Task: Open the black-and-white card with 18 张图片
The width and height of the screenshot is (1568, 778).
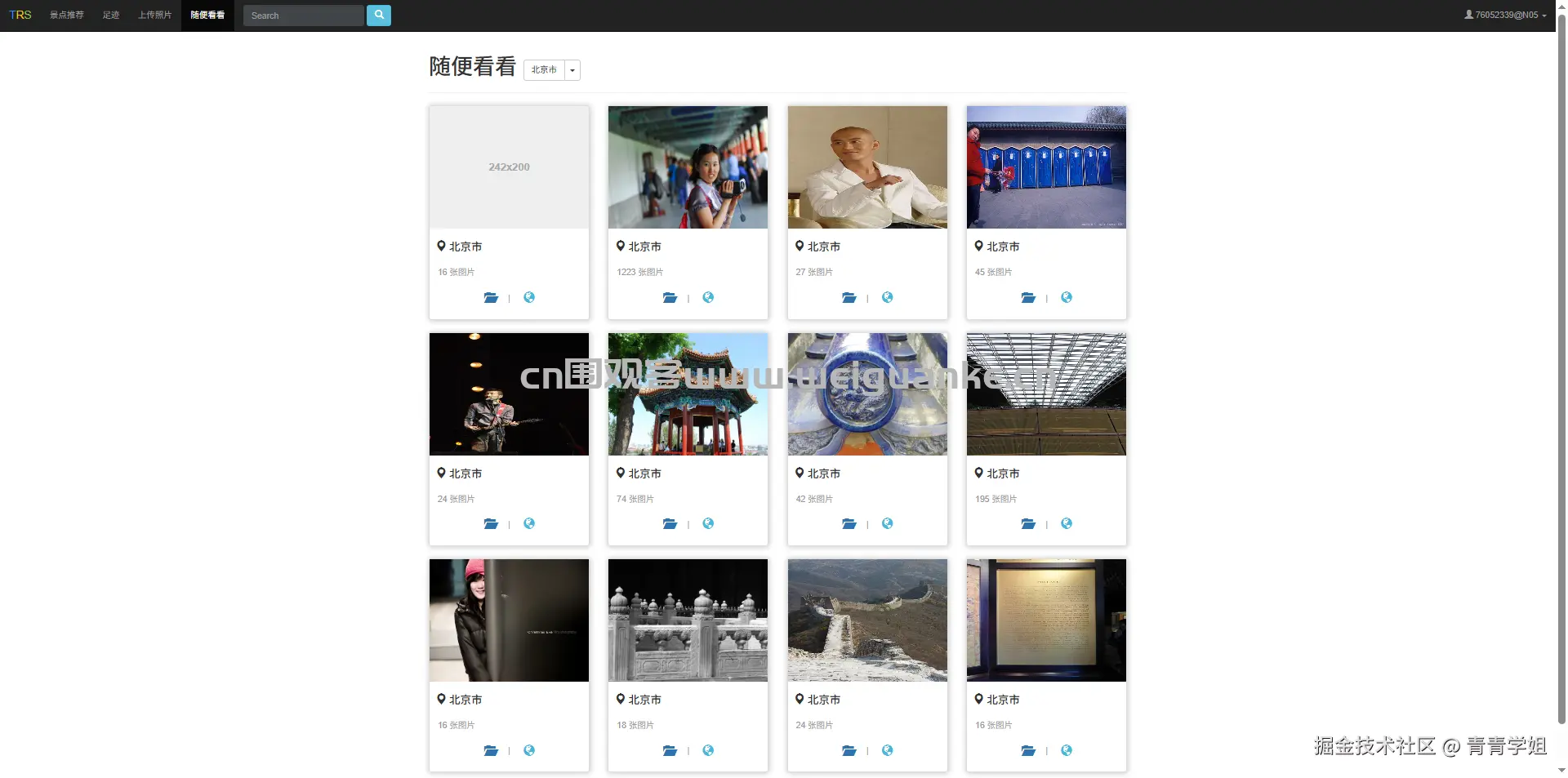Action: pyautogui.click(x=688, y=620)
